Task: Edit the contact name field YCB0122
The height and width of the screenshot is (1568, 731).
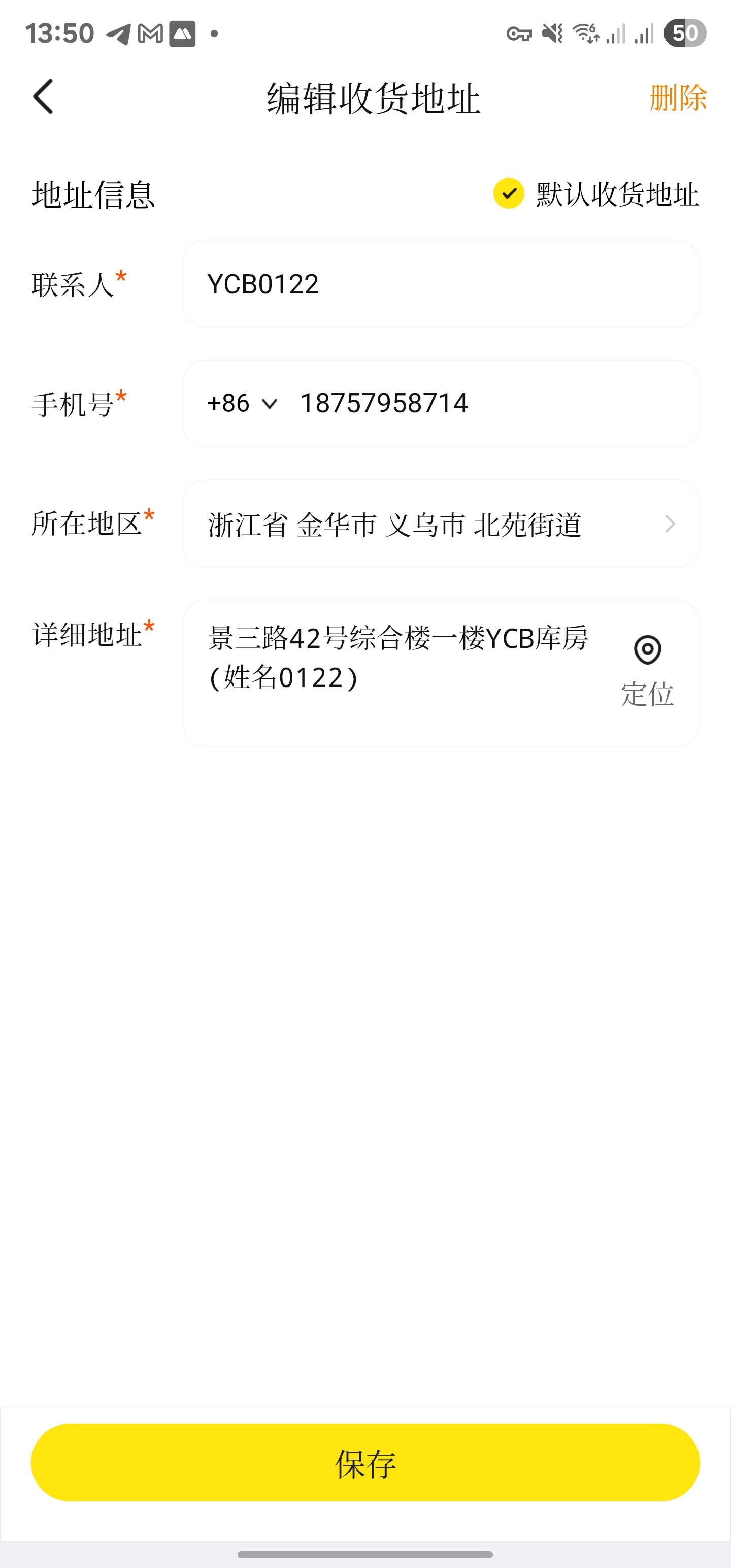Action: tap(441, 284)
